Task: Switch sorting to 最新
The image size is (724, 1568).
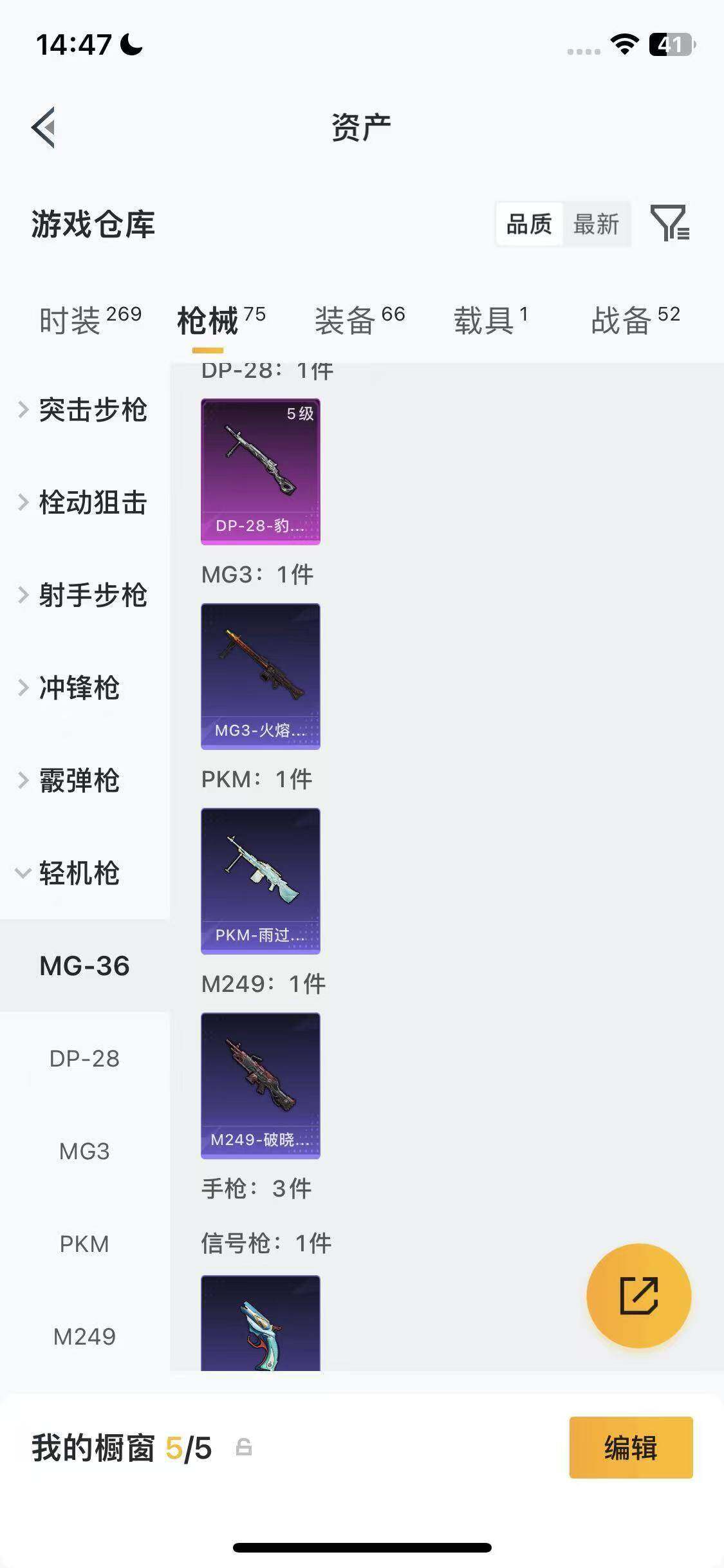Action: (597, 224)
